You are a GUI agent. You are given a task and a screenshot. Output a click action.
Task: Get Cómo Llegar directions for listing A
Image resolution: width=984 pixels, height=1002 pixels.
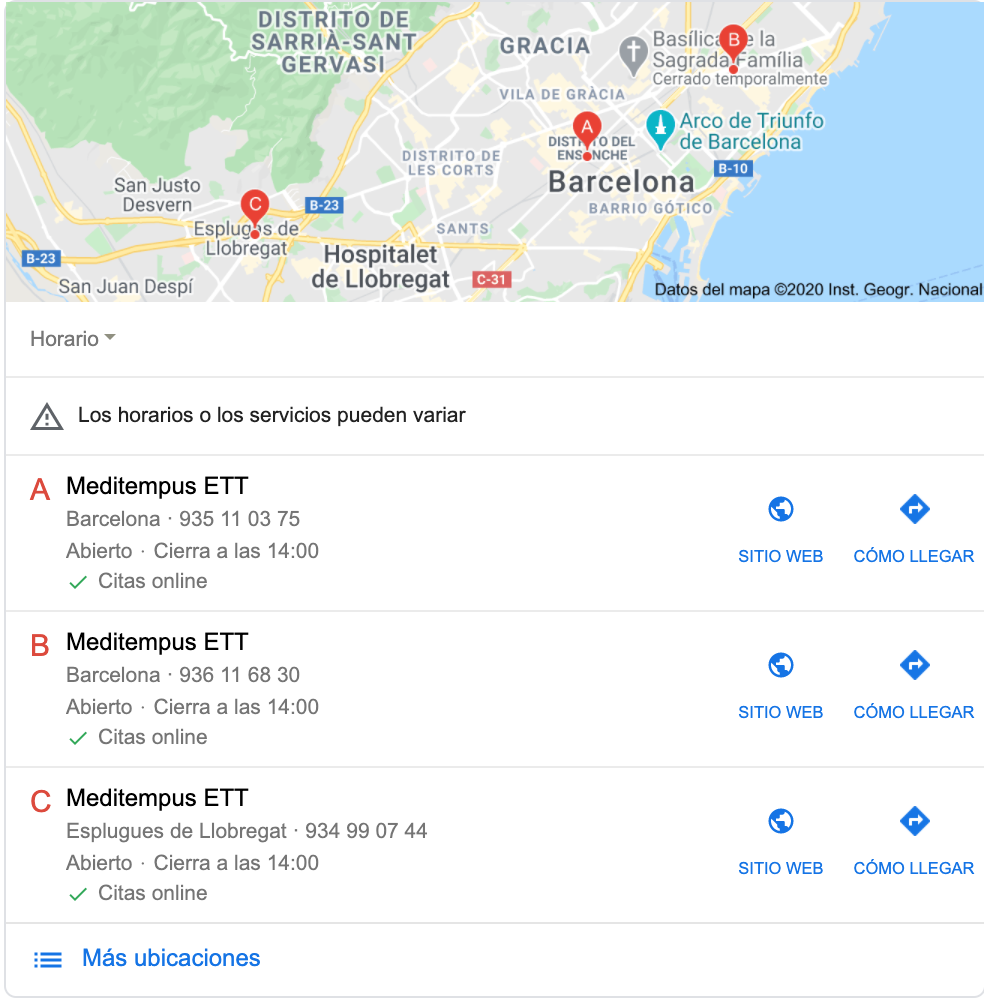point(913,531)
